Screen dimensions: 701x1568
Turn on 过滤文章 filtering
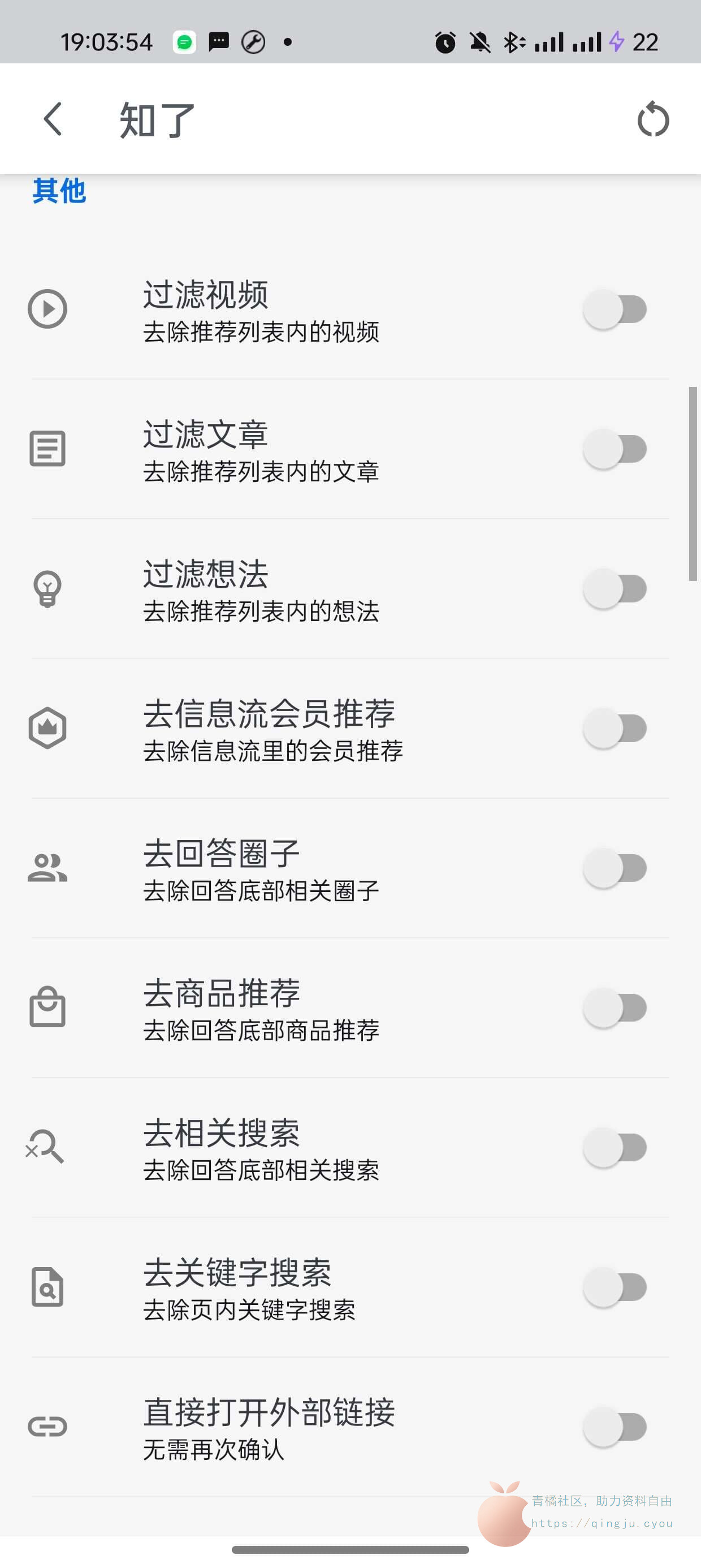click(615, 449)
